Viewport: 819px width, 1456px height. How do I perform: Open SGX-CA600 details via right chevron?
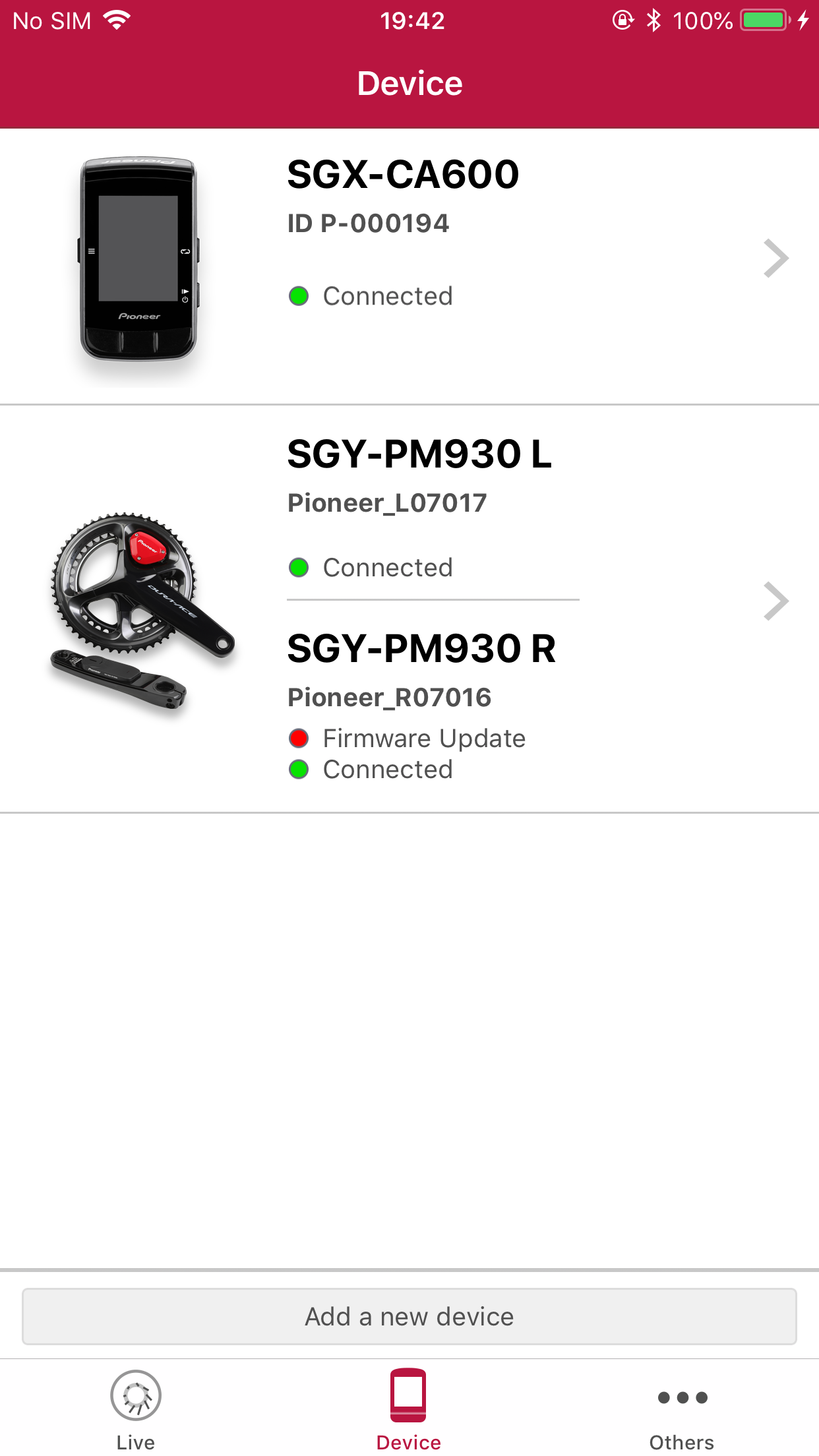click(x=776, y=258)
